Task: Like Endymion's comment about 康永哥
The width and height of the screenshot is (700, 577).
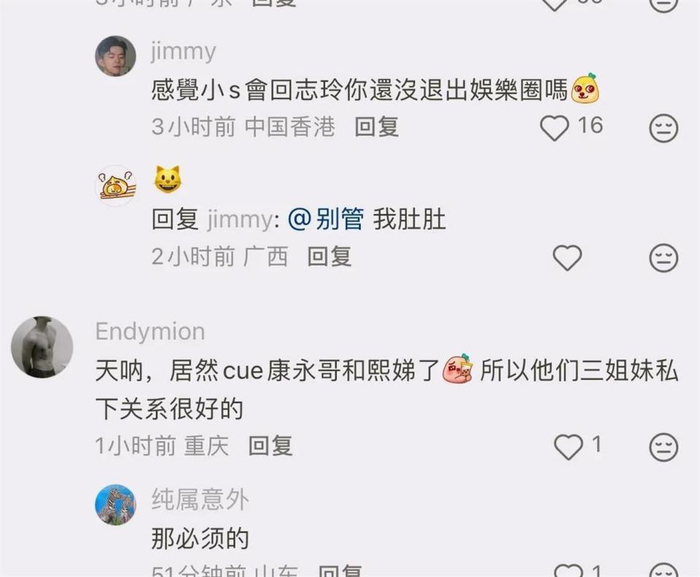Action: (x=568, y=446)
